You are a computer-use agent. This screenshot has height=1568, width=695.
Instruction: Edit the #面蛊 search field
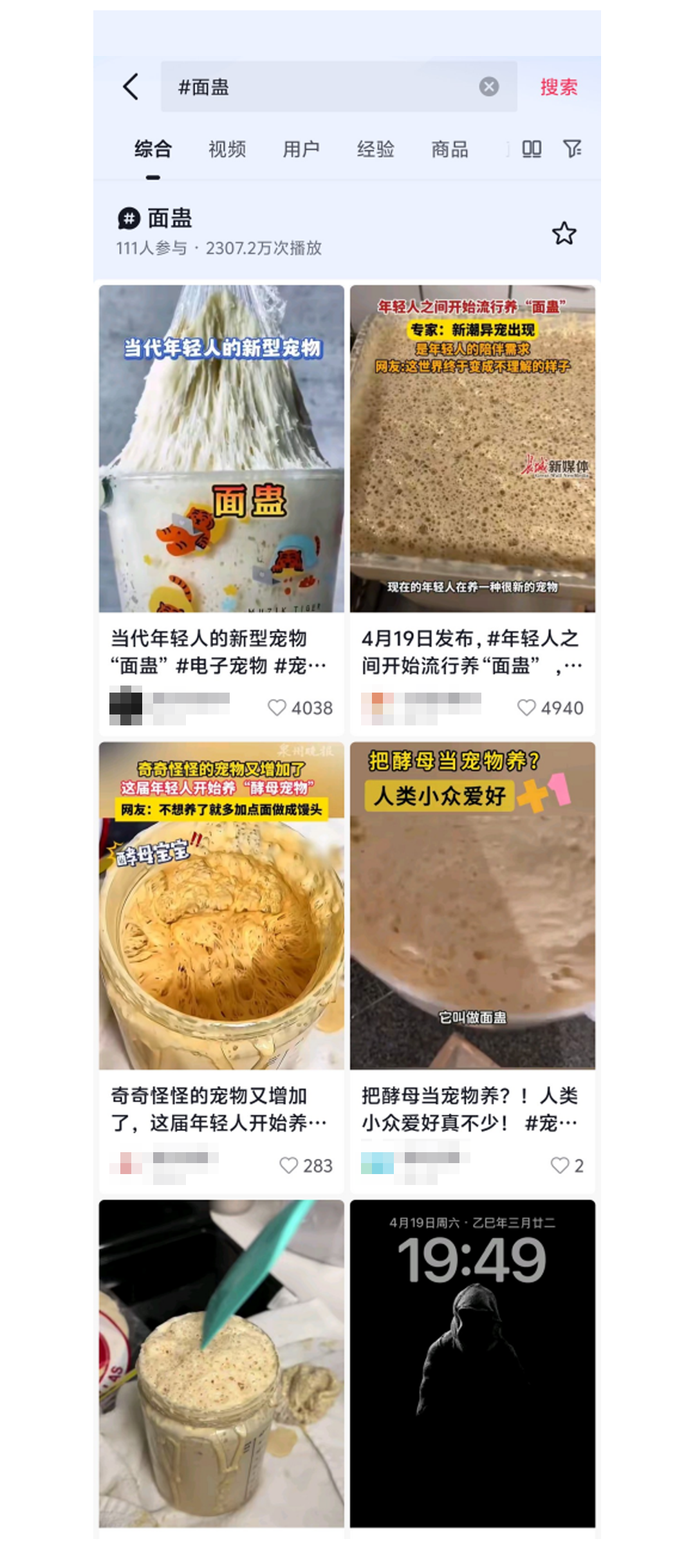pyautogui.click(x=322, y=86)
